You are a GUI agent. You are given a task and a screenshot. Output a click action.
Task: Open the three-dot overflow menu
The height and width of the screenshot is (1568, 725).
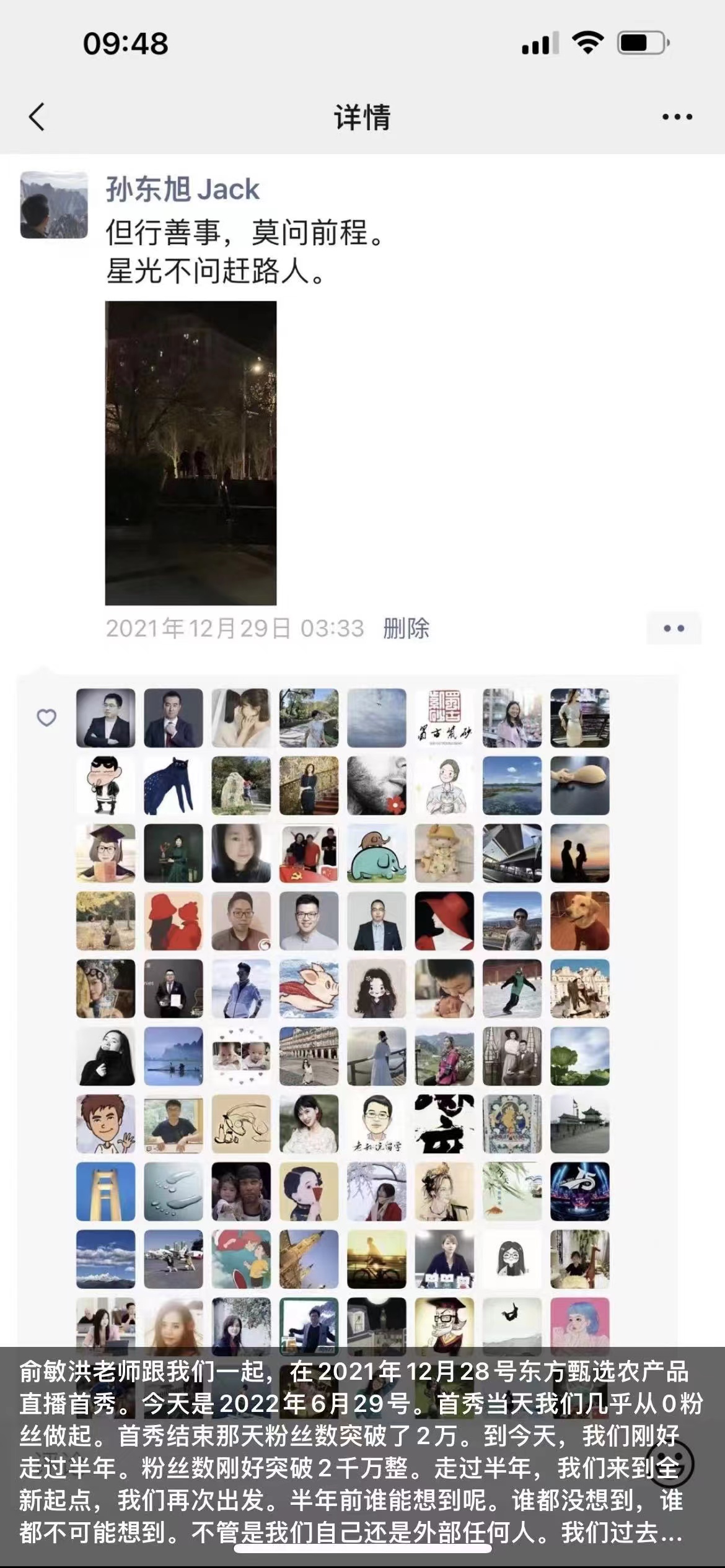point(677,116)
